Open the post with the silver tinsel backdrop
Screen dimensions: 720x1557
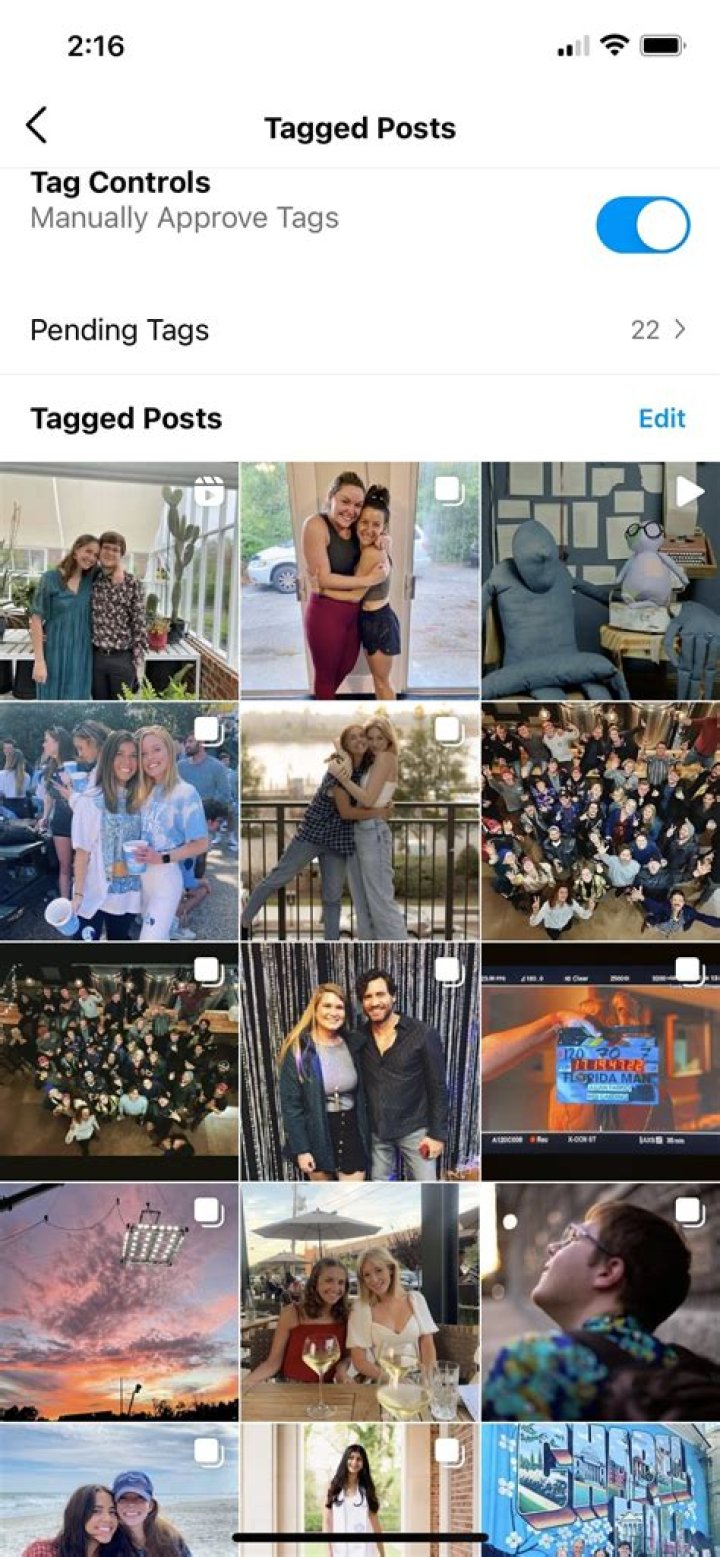click(359, 1061)
